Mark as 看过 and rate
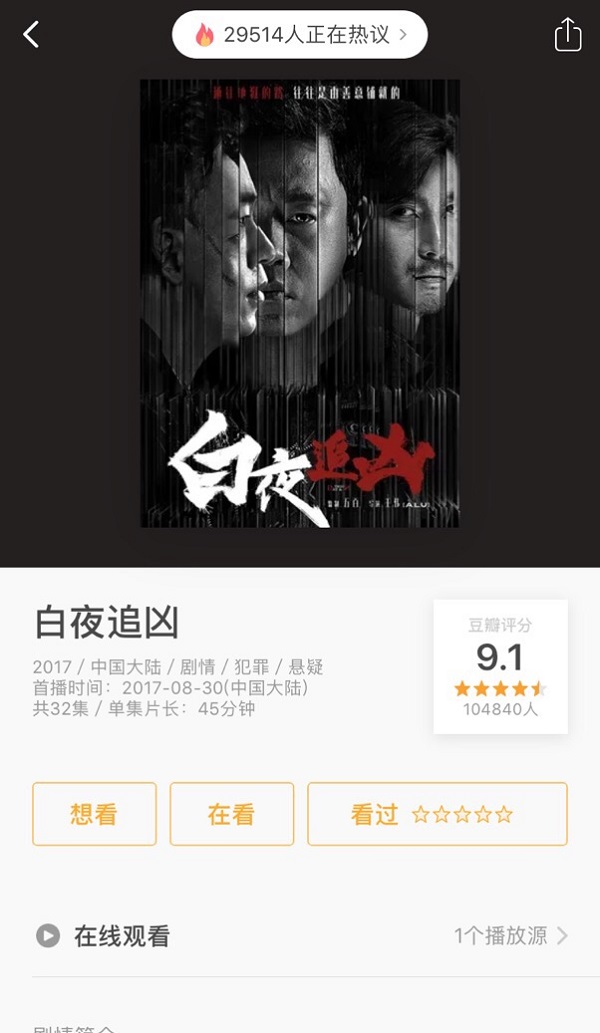 coord(436,814)
